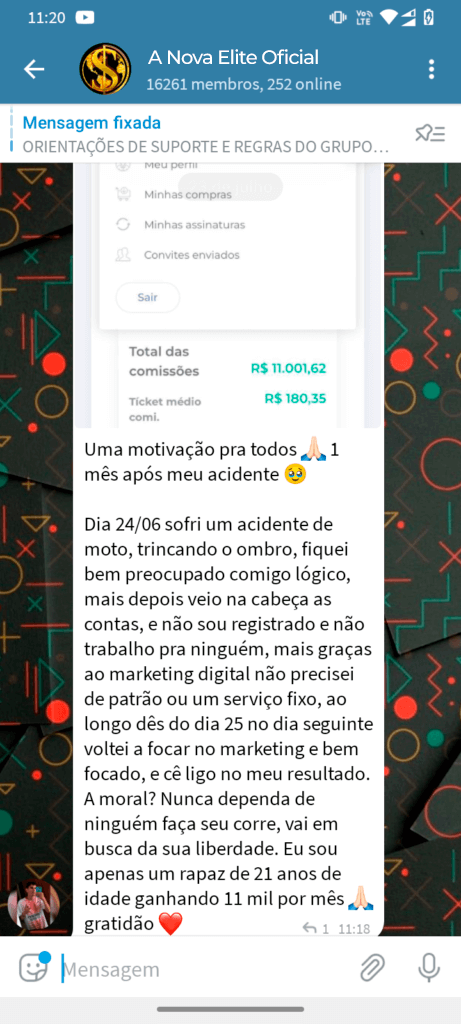
Task: Go back using the arrow icon
Action: point(34,69)
